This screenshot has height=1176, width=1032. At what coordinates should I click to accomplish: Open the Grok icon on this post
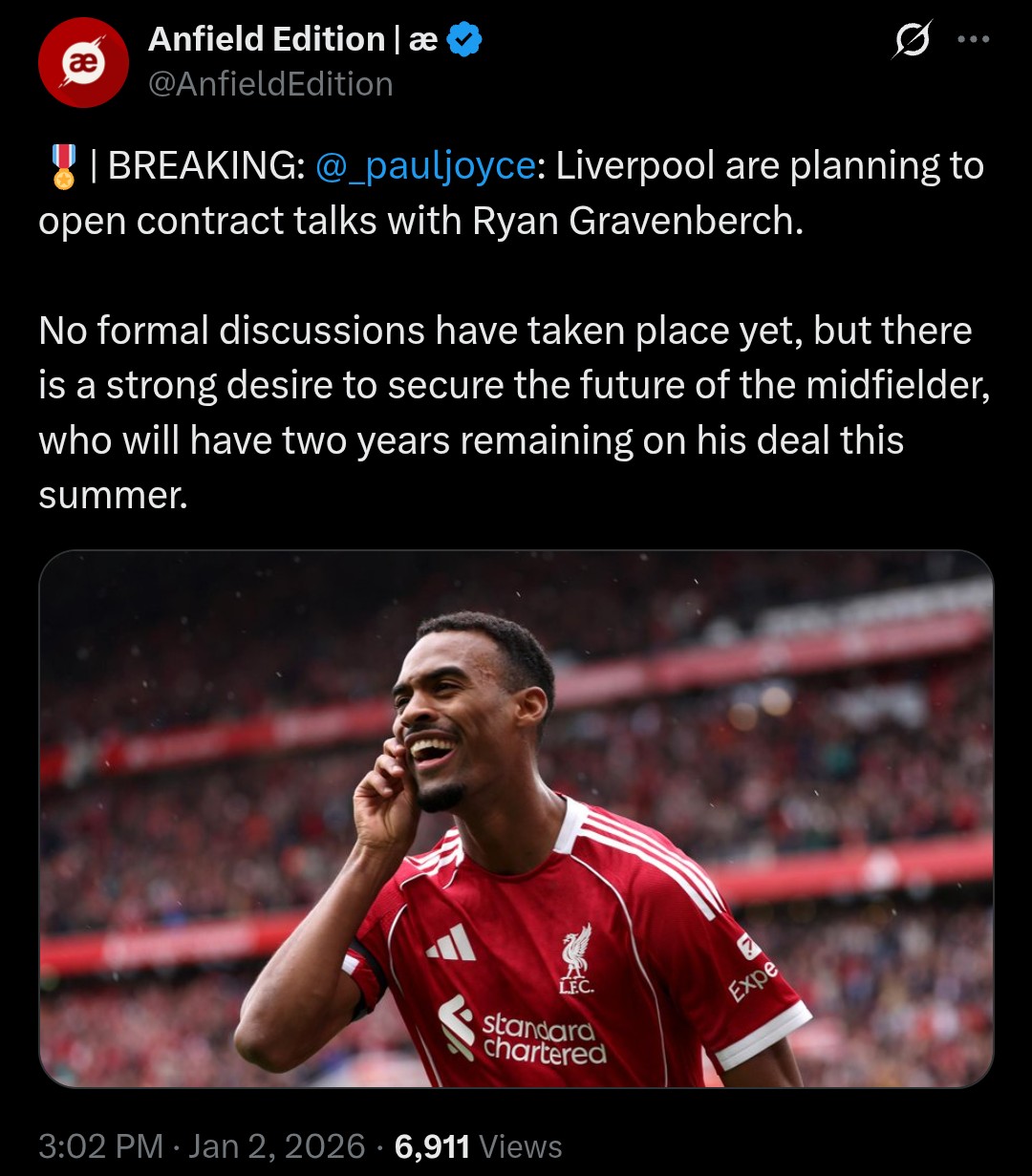pos(911,42)
